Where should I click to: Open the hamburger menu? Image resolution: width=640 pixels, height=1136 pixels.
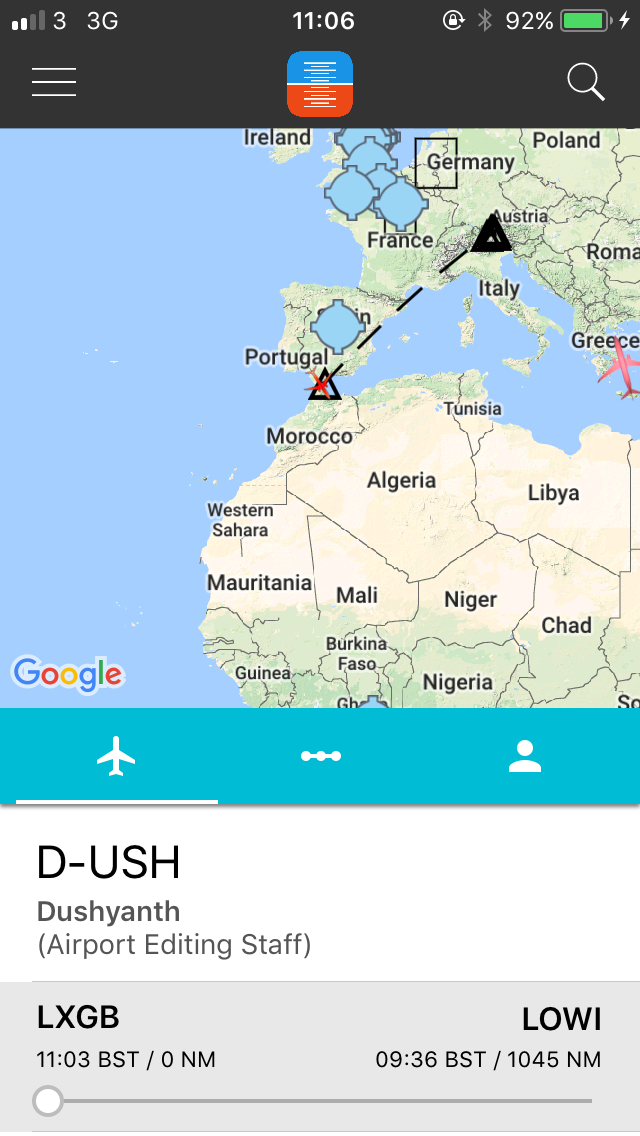pos(54,82)
